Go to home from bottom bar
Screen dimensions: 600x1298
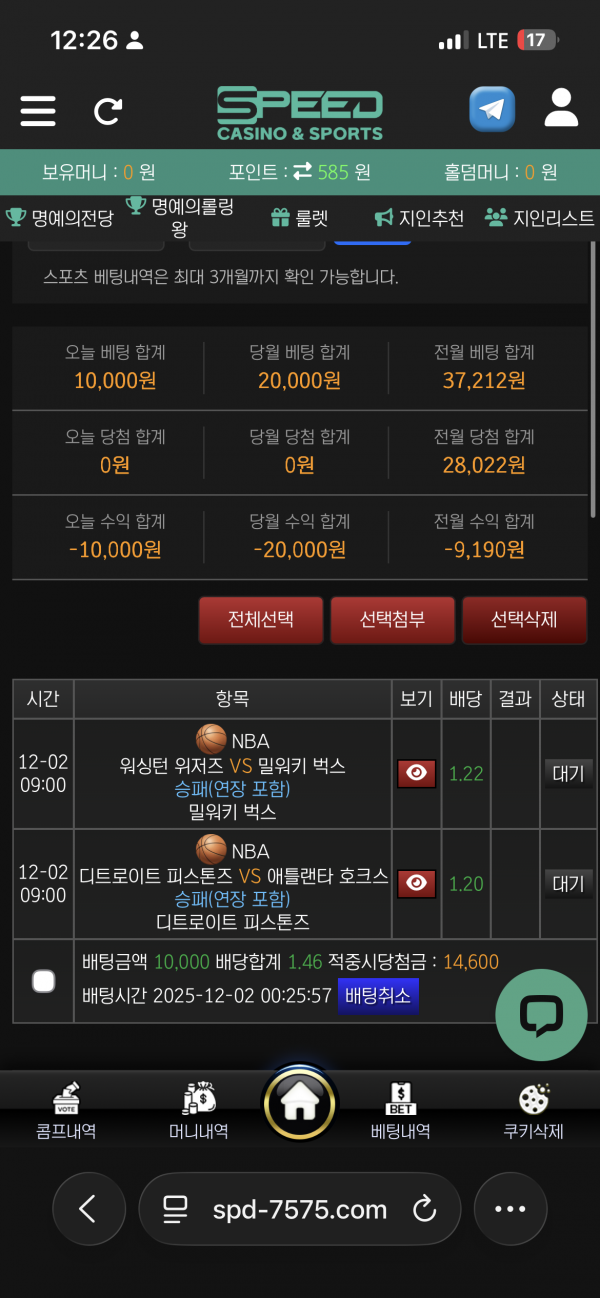pos(299,1103)
